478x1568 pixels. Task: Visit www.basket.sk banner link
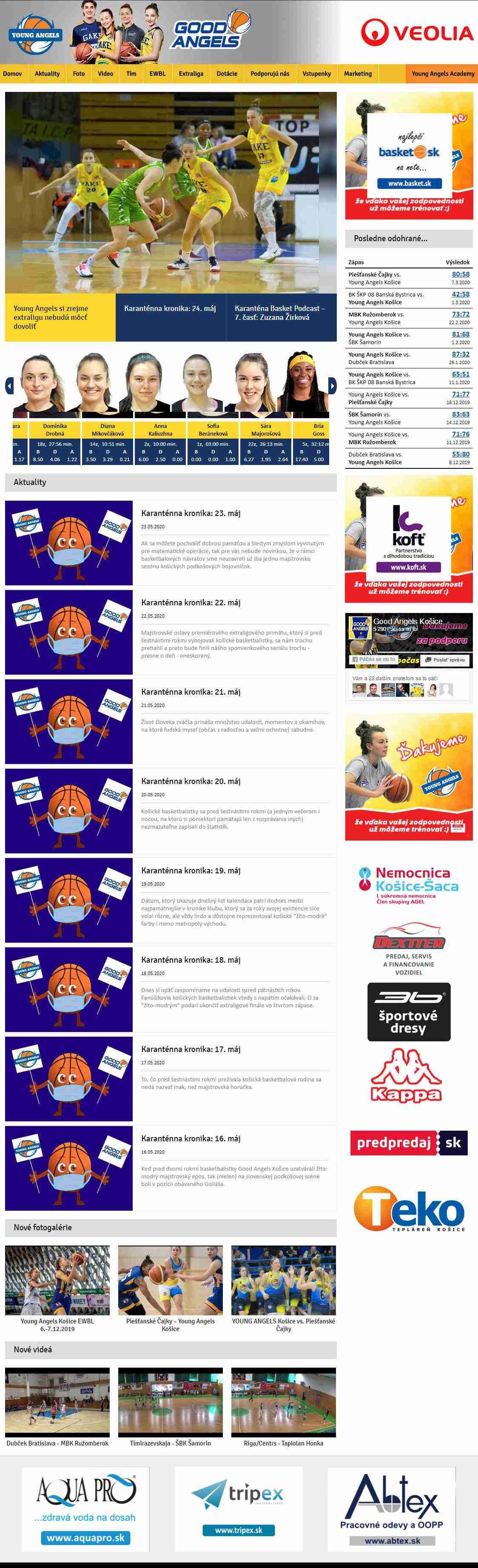click(409, 183)
